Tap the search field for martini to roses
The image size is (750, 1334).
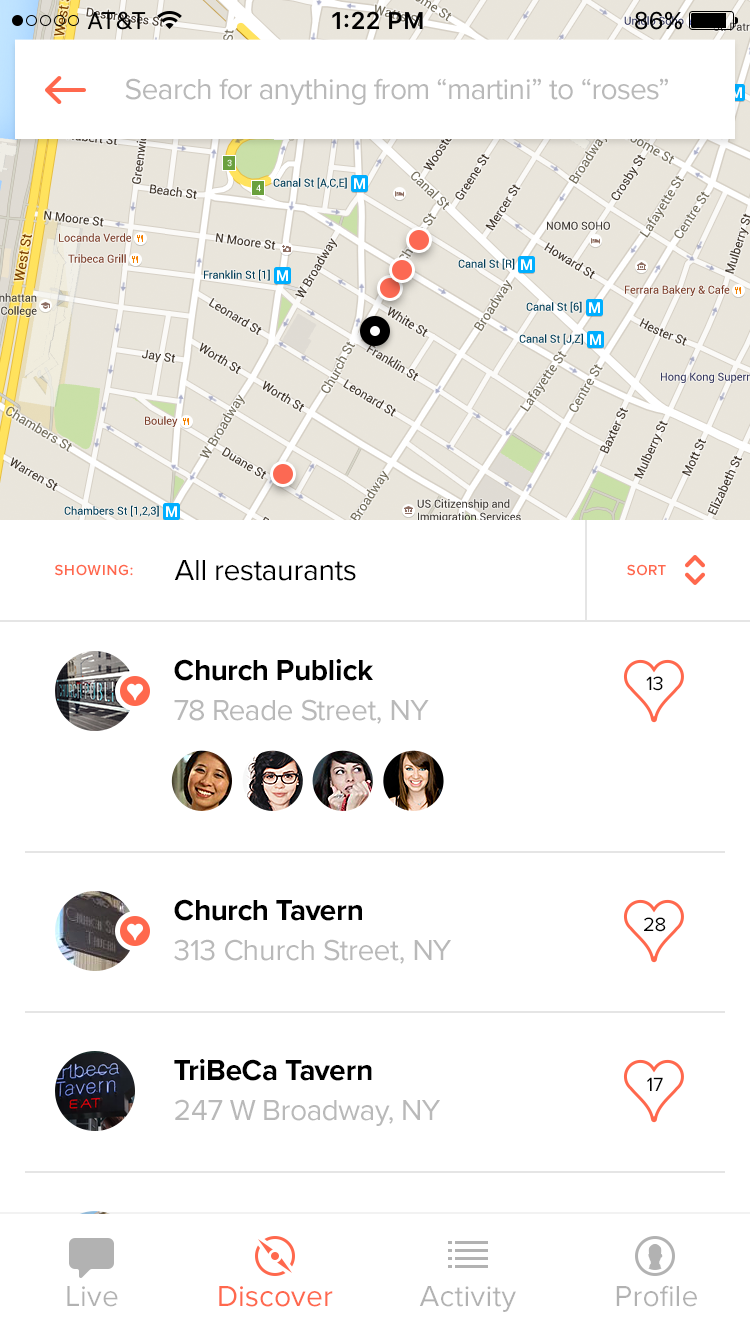[x=396, y=90]
